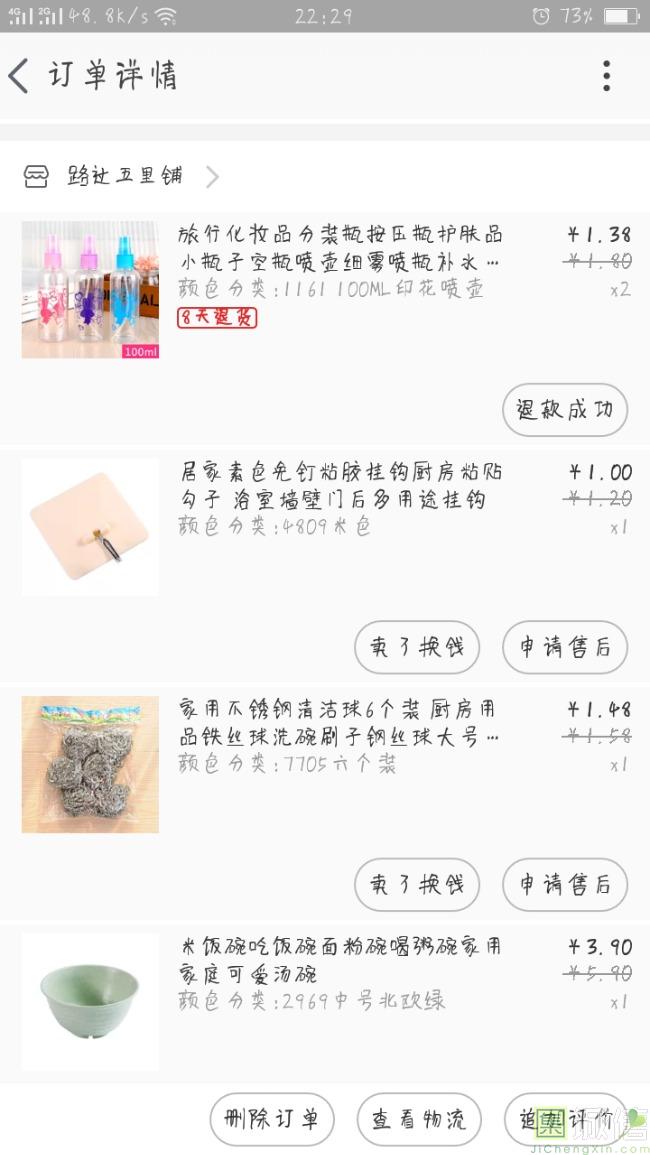Tap 申请售后 for the steel wool balls
Viewport: 650px width, 1155px height.
(x=565, y=885)
